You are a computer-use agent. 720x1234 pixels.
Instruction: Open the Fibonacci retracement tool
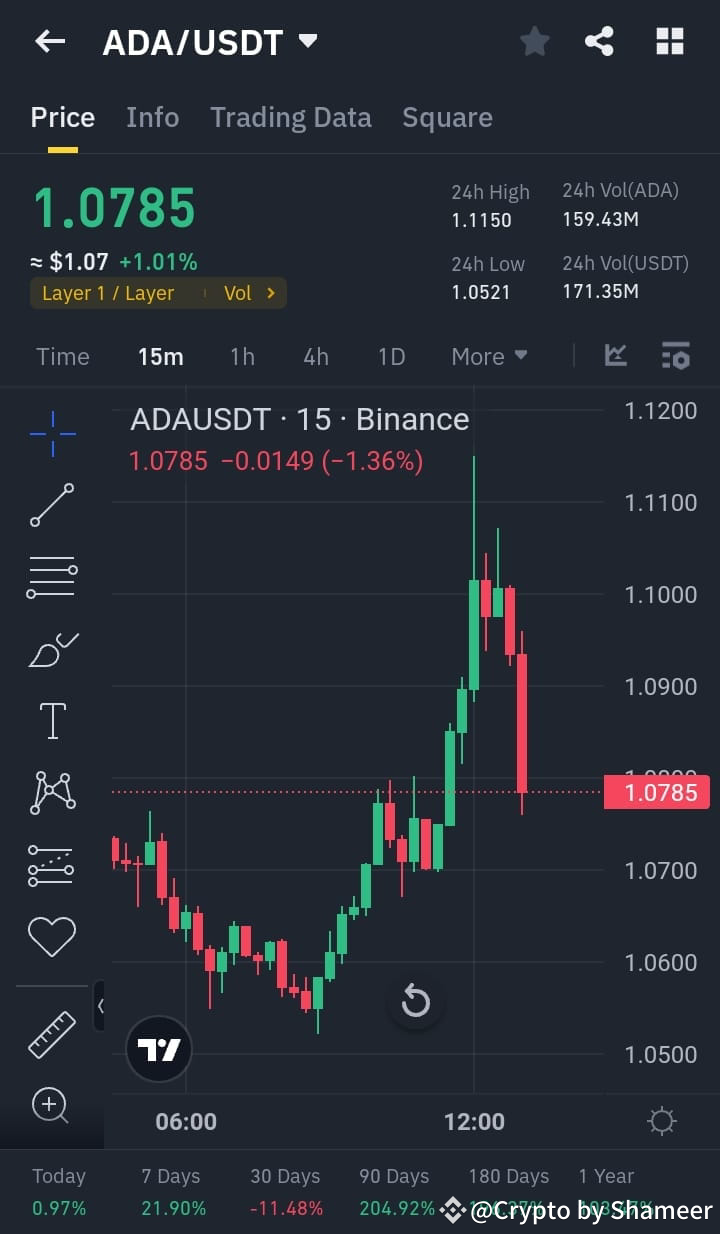click(x=52, y=577)
